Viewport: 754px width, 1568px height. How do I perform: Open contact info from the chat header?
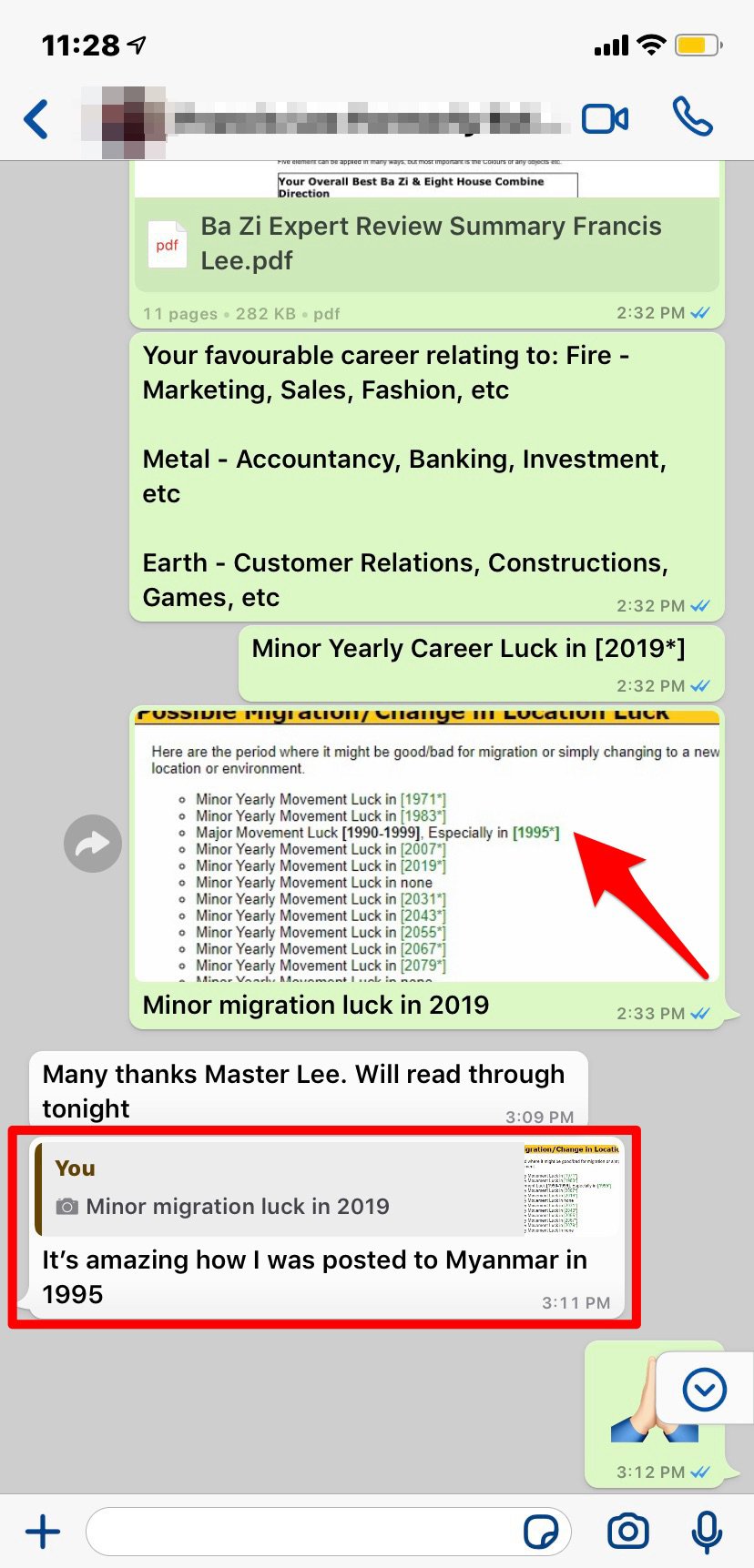(x=346, y=119)
